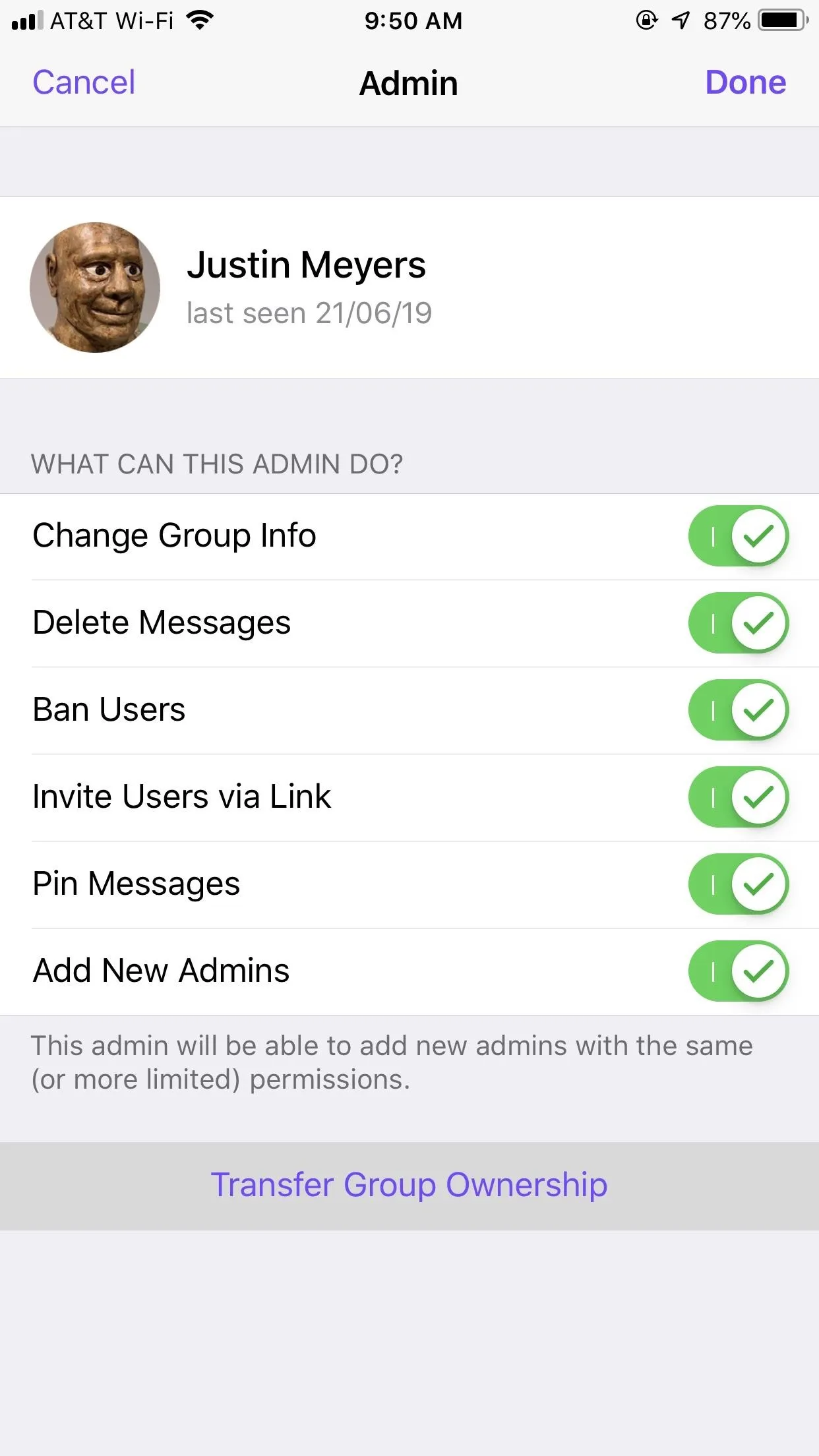
Task: Toggle the Ban Users switch
Action: [x=739, y=710]
